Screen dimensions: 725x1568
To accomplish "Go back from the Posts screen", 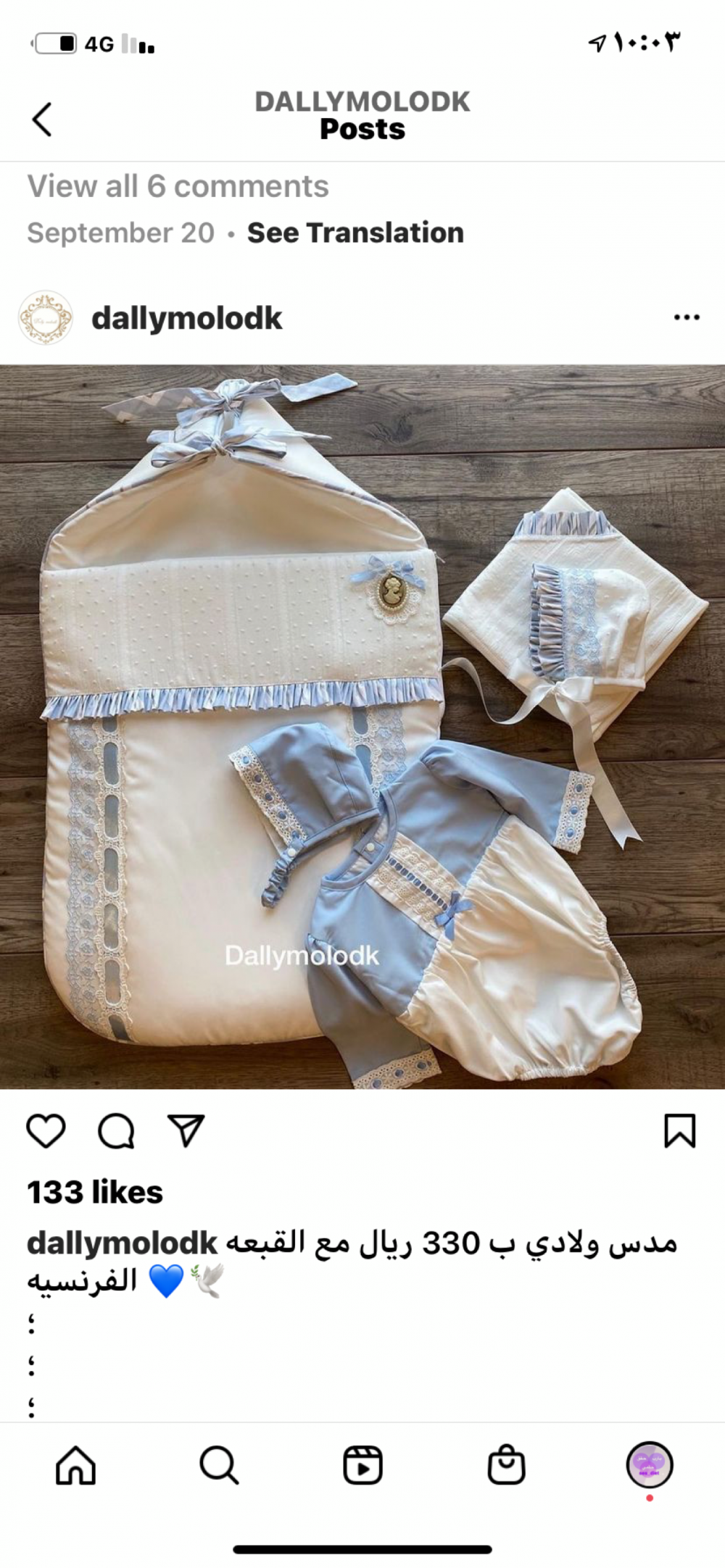I will coord(42,119).
